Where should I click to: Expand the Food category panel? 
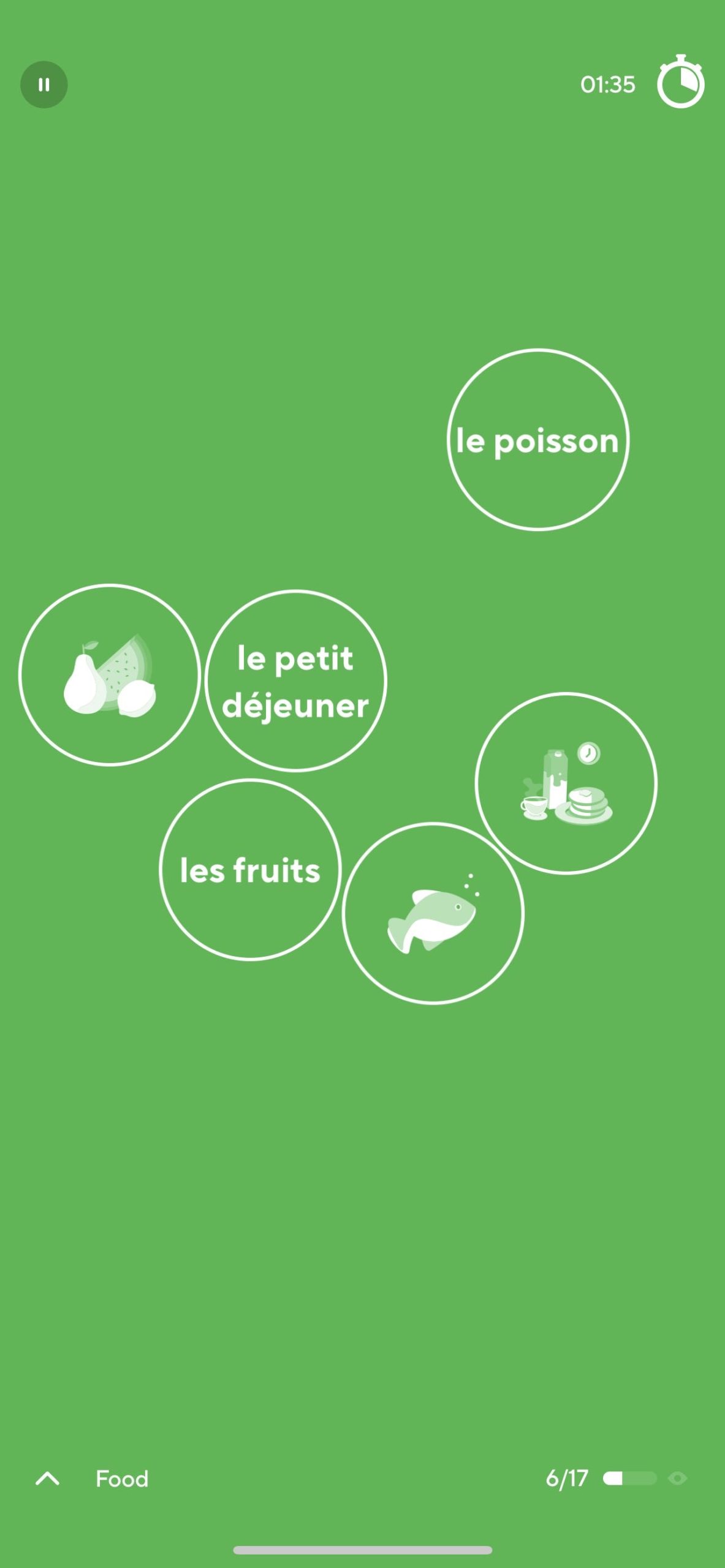pyautogui.click(x=48, y=1479)
